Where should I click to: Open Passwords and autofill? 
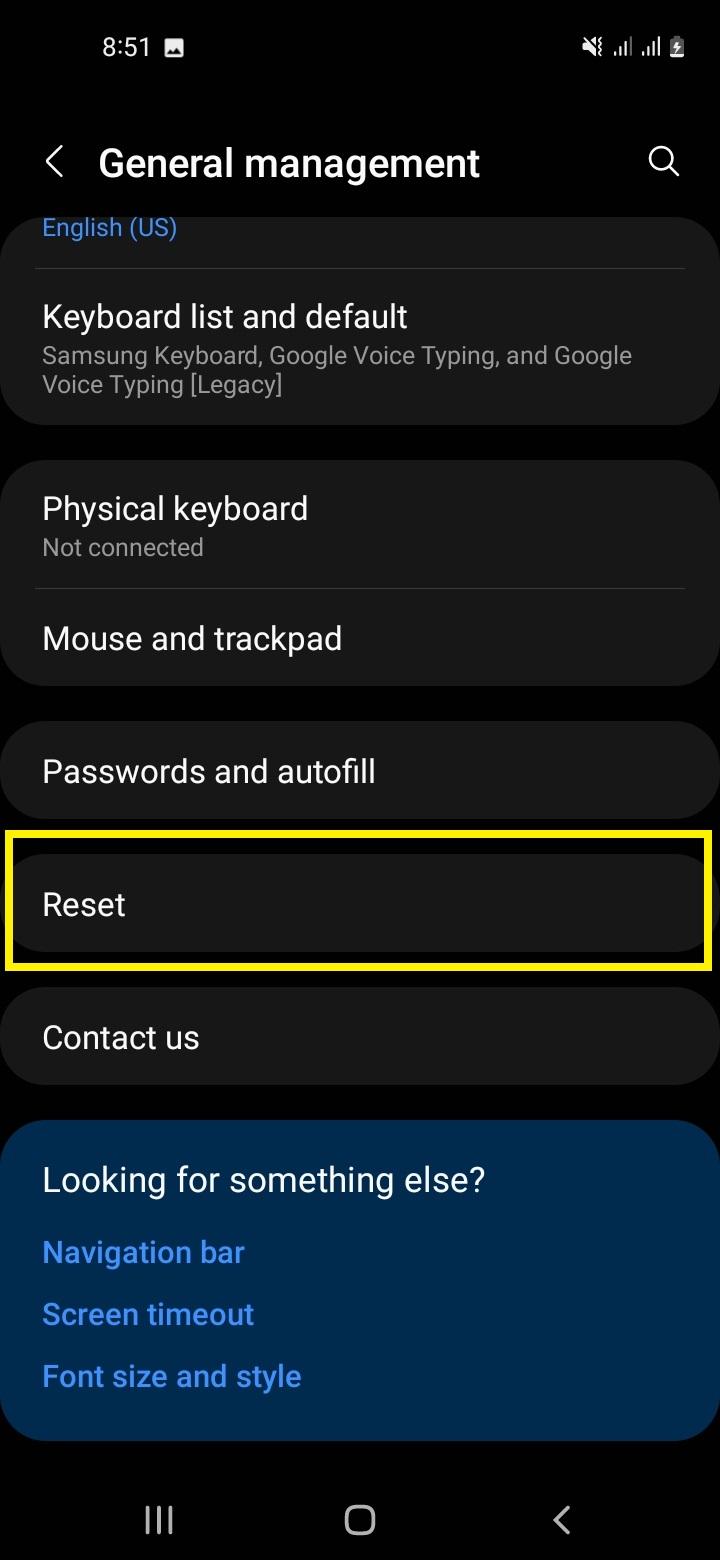pyautogui.click(x=360, y=771)
